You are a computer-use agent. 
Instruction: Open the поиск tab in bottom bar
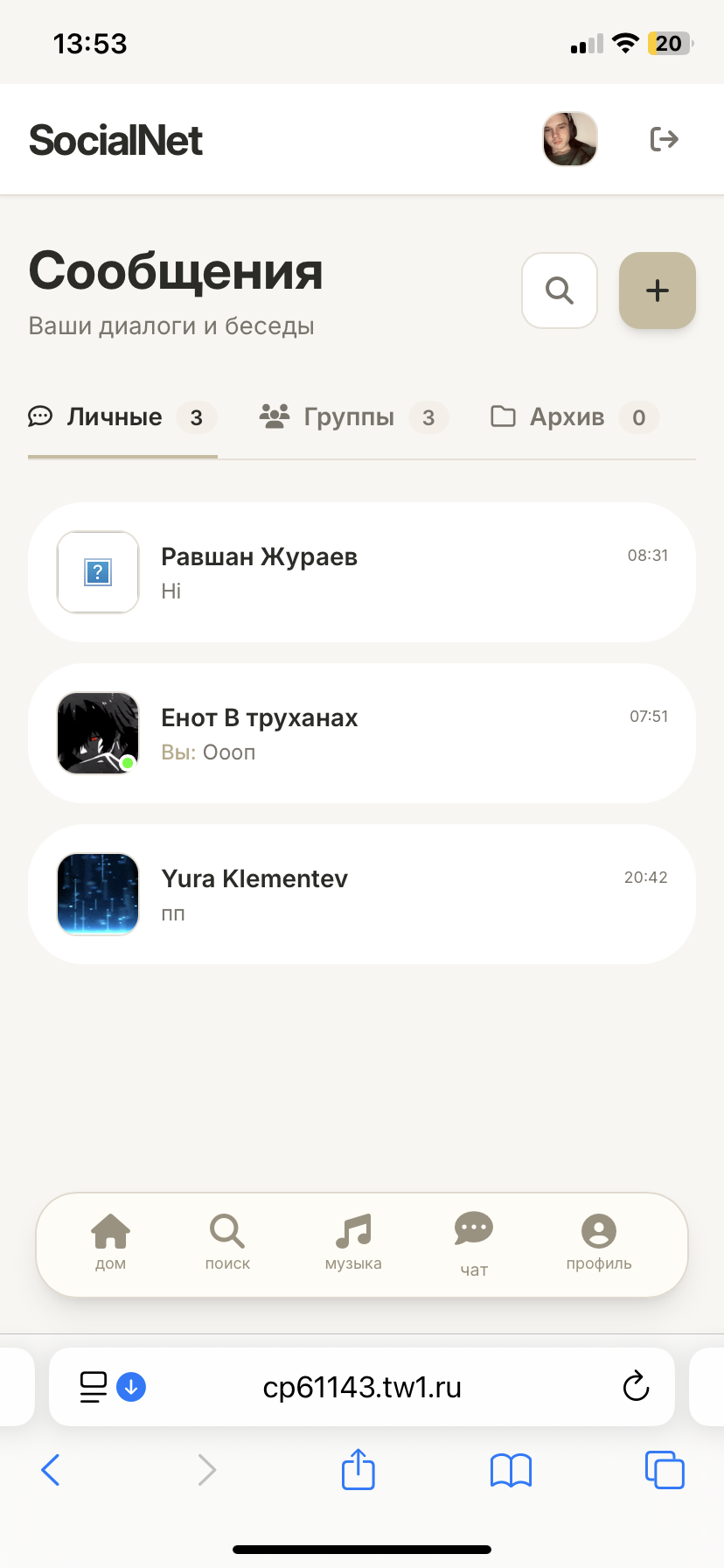pyautogui.click(x=227, y=1242)
